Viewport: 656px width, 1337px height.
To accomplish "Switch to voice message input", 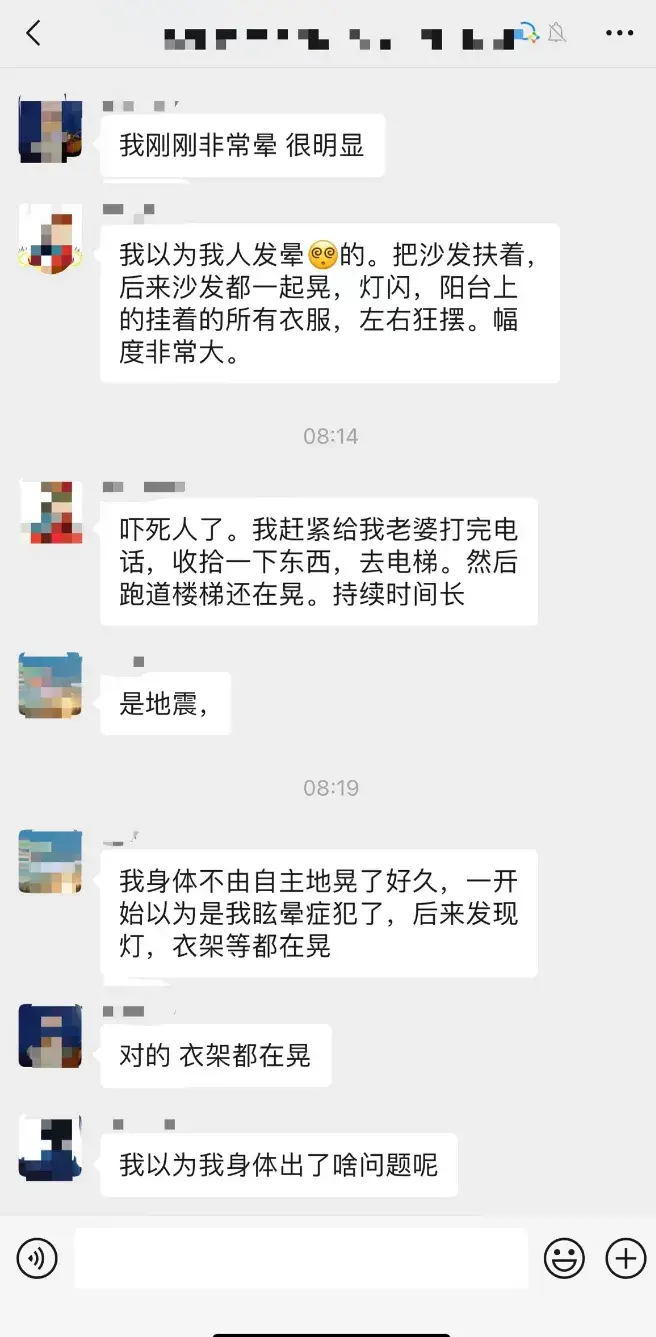I will coord(37,1258).
